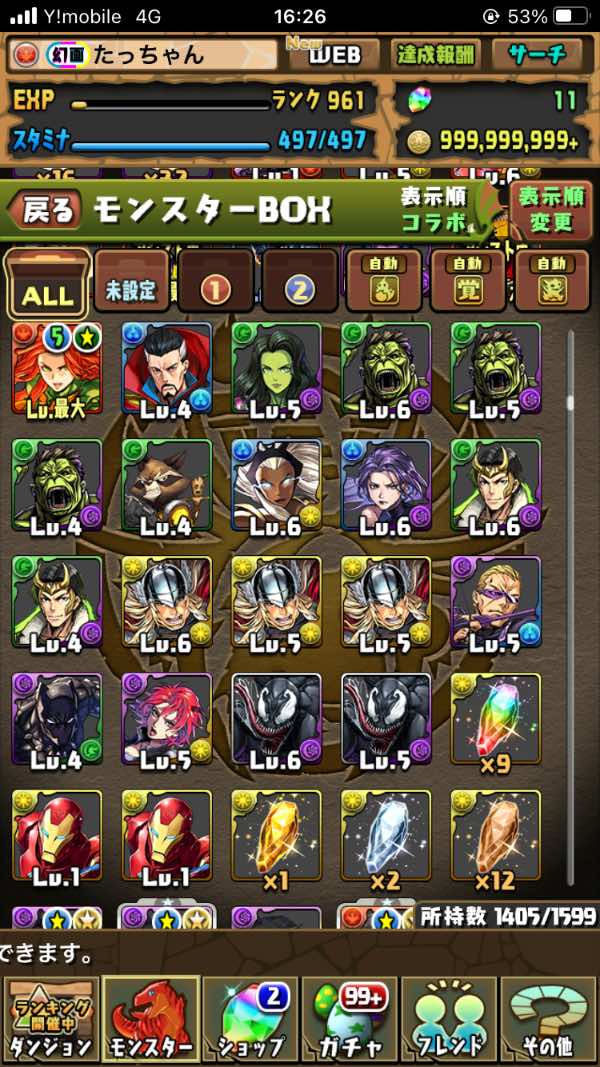
Task: Select the bronze gem ×12 item
Action: pos(496,837)
